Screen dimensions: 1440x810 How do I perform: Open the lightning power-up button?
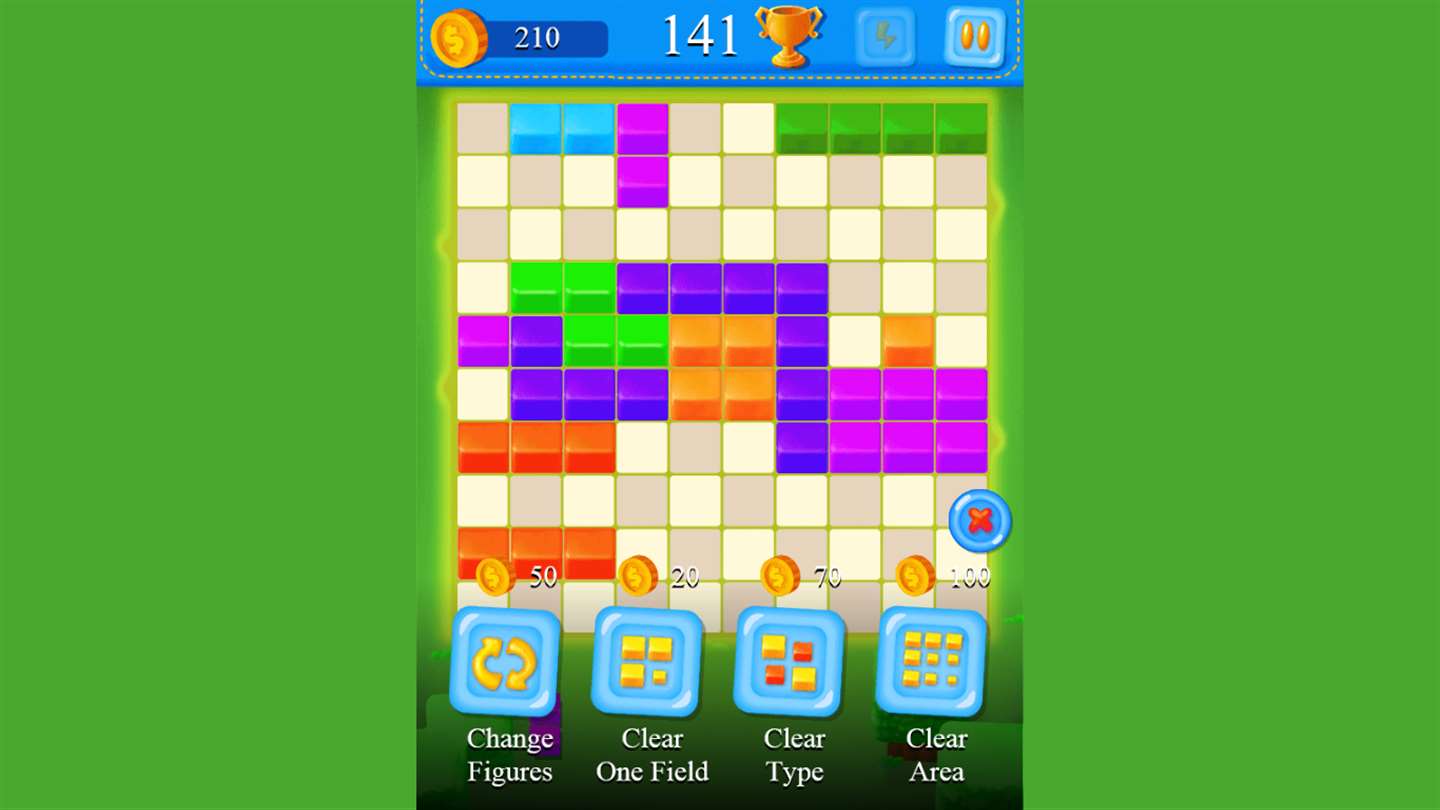885,37
